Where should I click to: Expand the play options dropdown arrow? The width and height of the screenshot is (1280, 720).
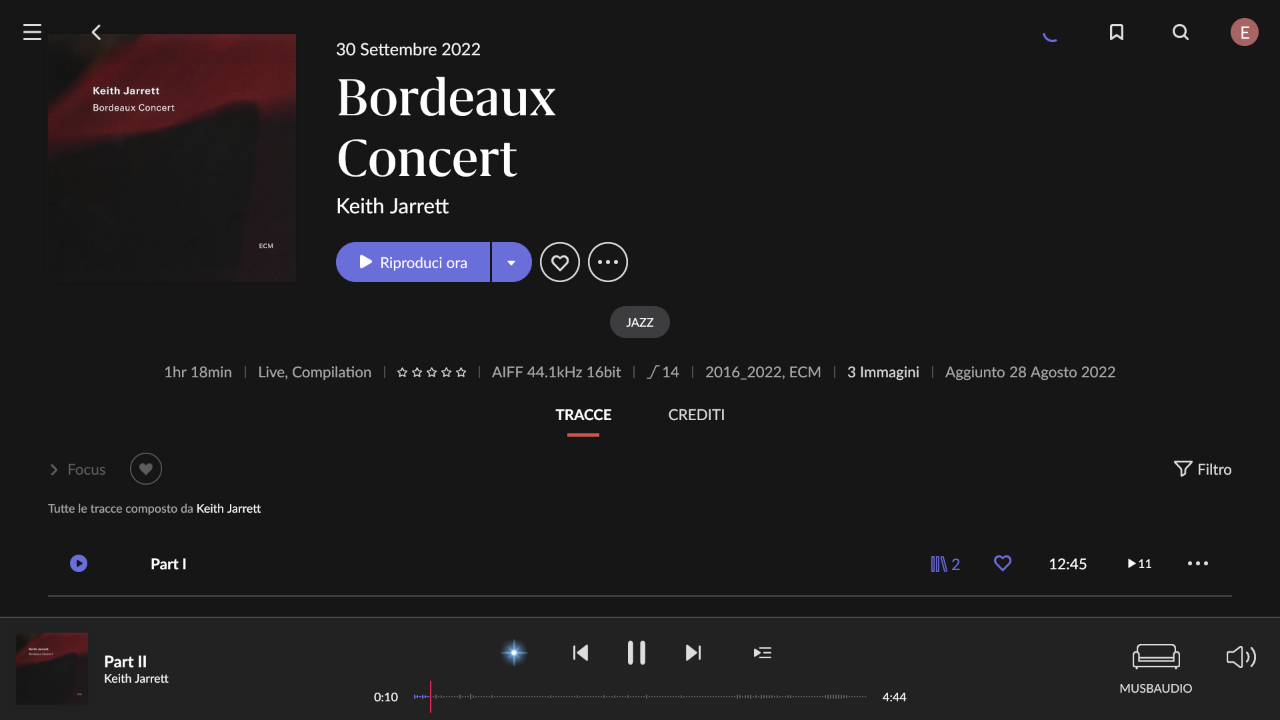click(511, 262)
